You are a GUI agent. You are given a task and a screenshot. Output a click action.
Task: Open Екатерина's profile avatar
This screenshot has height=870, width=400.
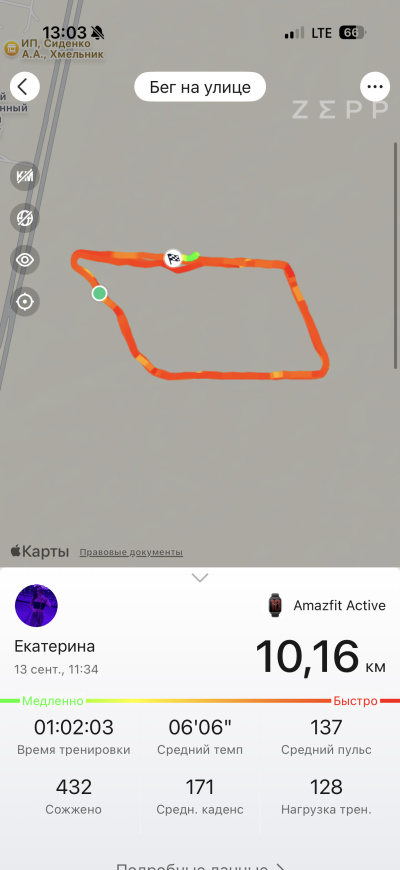(x=36, y=605)
